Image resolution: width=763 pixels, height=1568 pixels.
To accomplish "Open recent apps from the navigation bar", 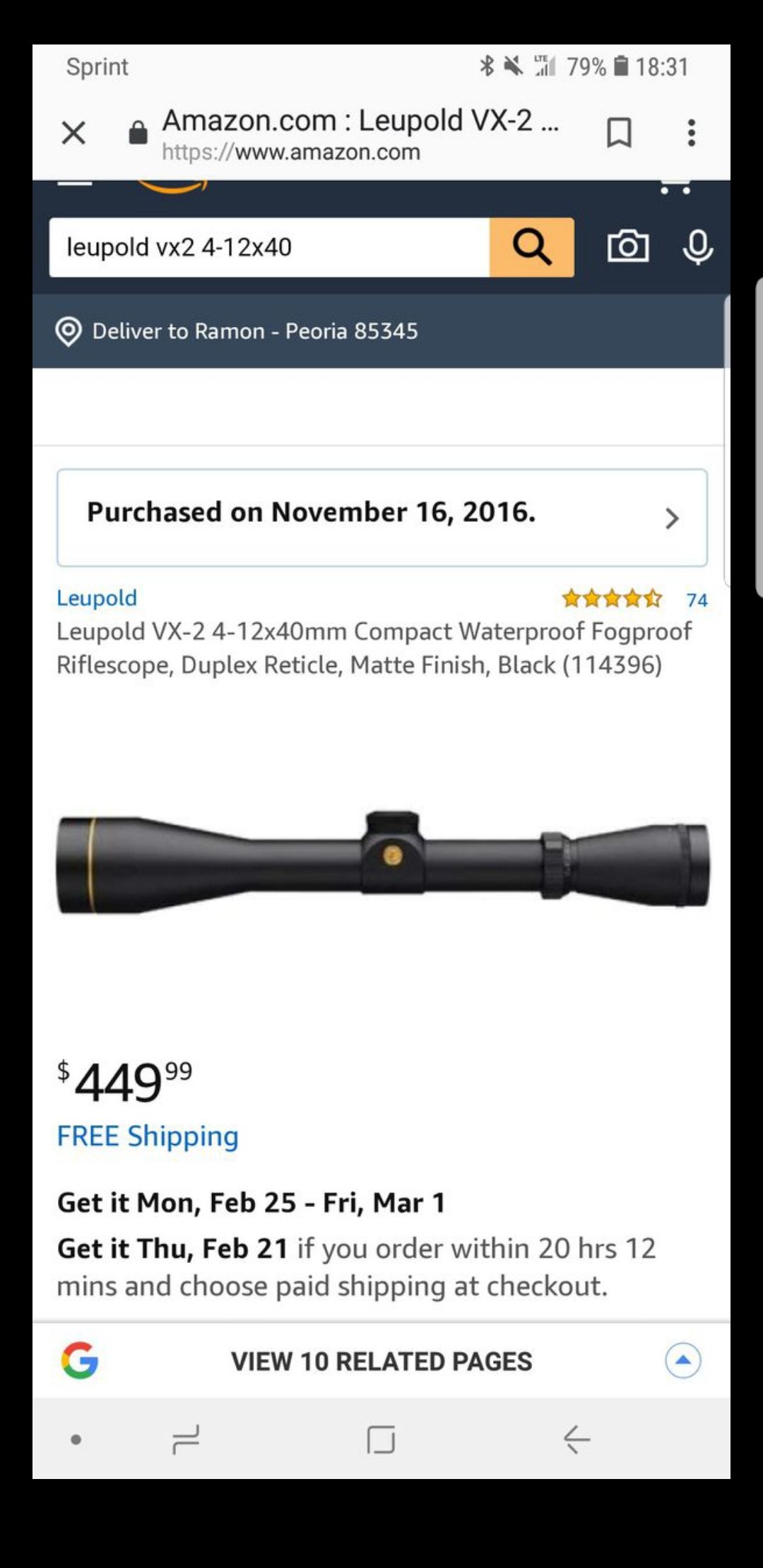I will [x=186, y=1439].
